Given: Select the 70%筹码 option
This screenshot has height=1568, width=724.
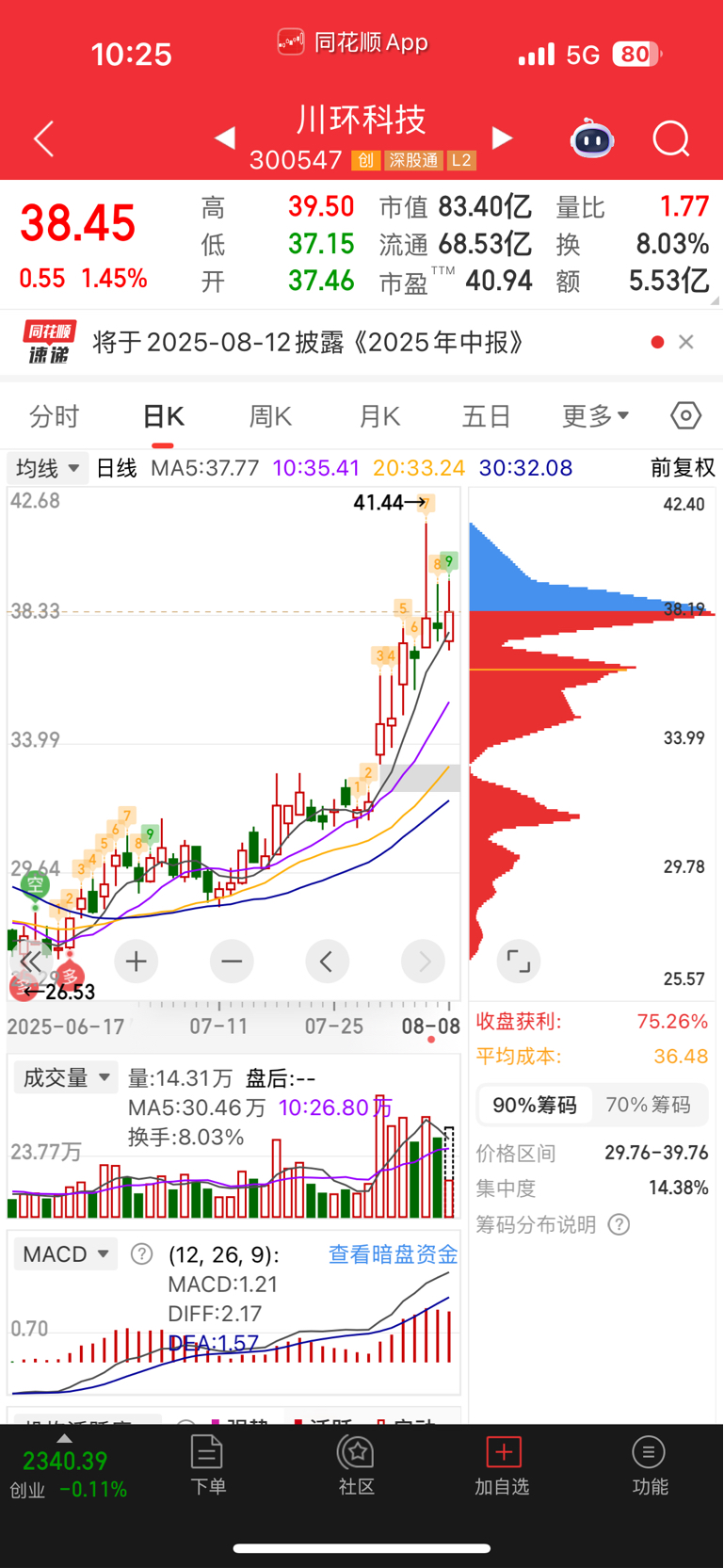Looking at the screenshot, I should point(648,1105).
